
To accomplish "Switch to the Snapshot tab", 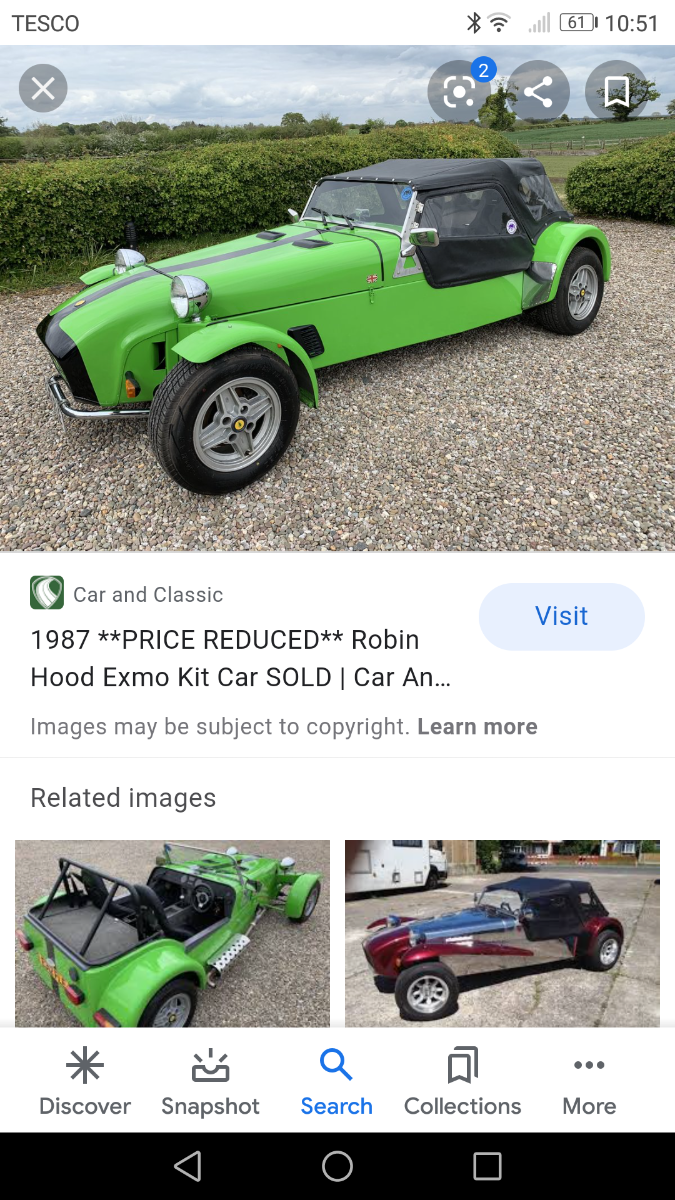I will (x=210, y=1082).
